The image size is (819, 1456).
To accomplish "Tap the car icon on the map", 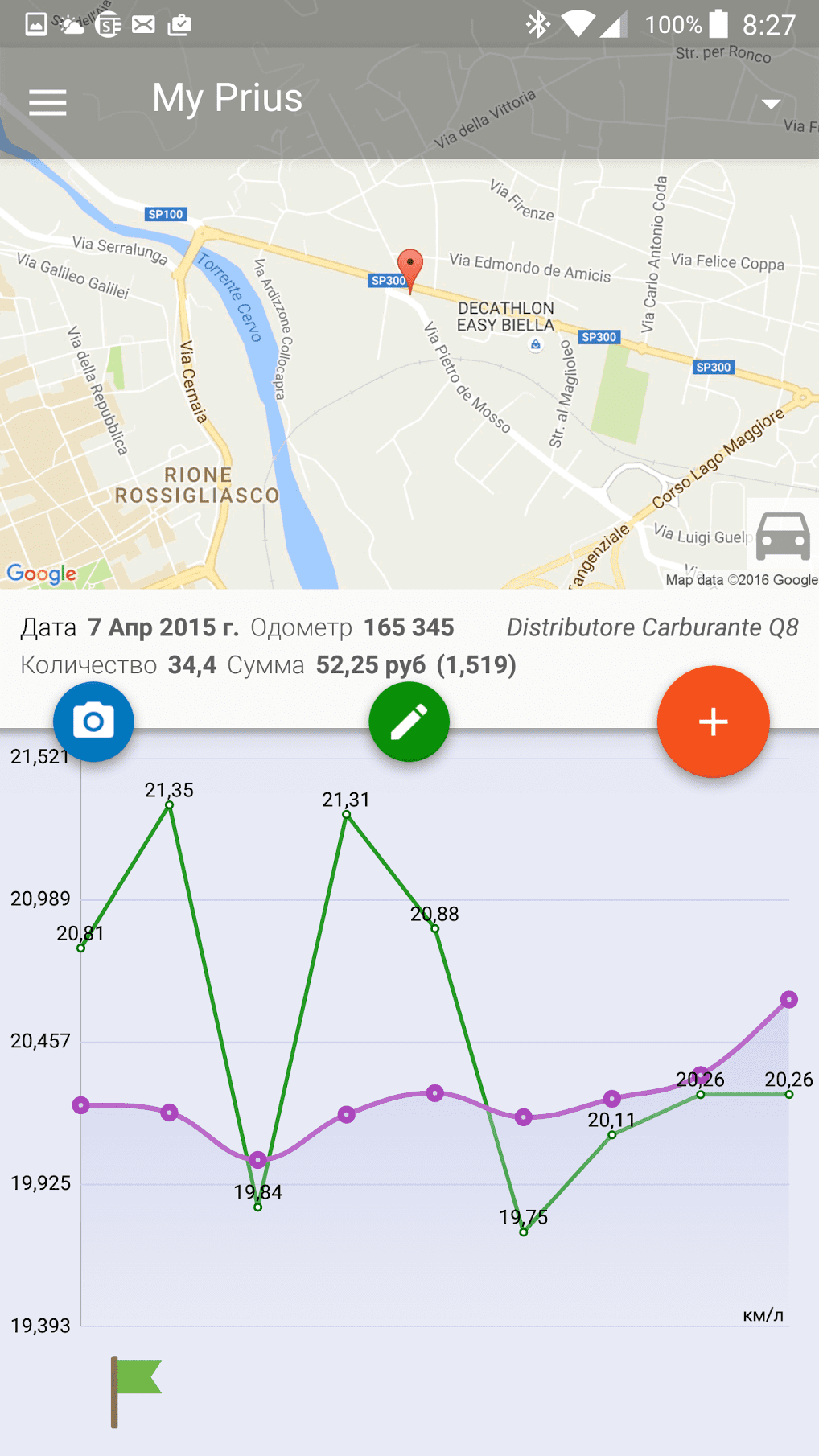I will pos(783,536).
